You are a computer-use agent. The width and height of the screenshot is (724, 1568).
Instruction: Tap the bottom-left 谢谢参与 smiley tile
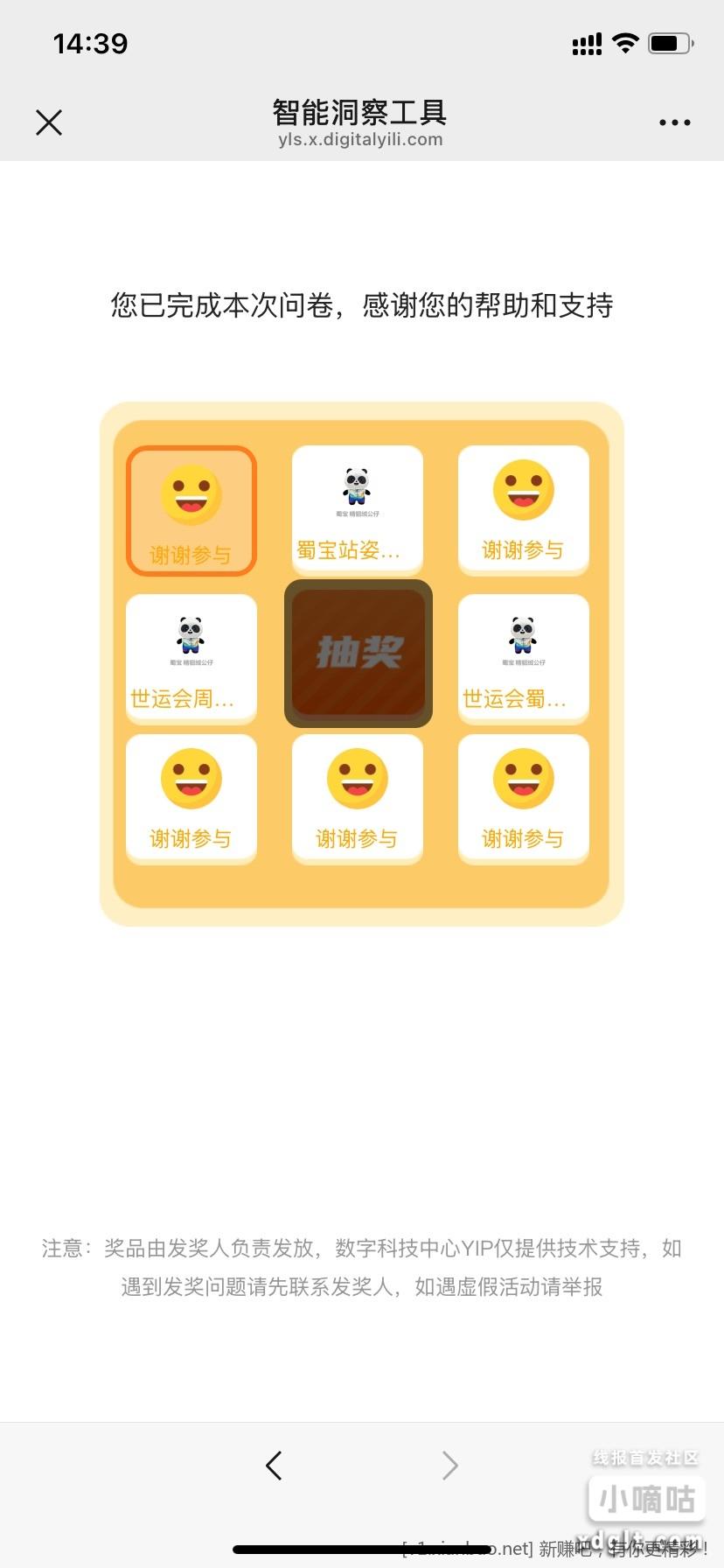click(191, 798)
